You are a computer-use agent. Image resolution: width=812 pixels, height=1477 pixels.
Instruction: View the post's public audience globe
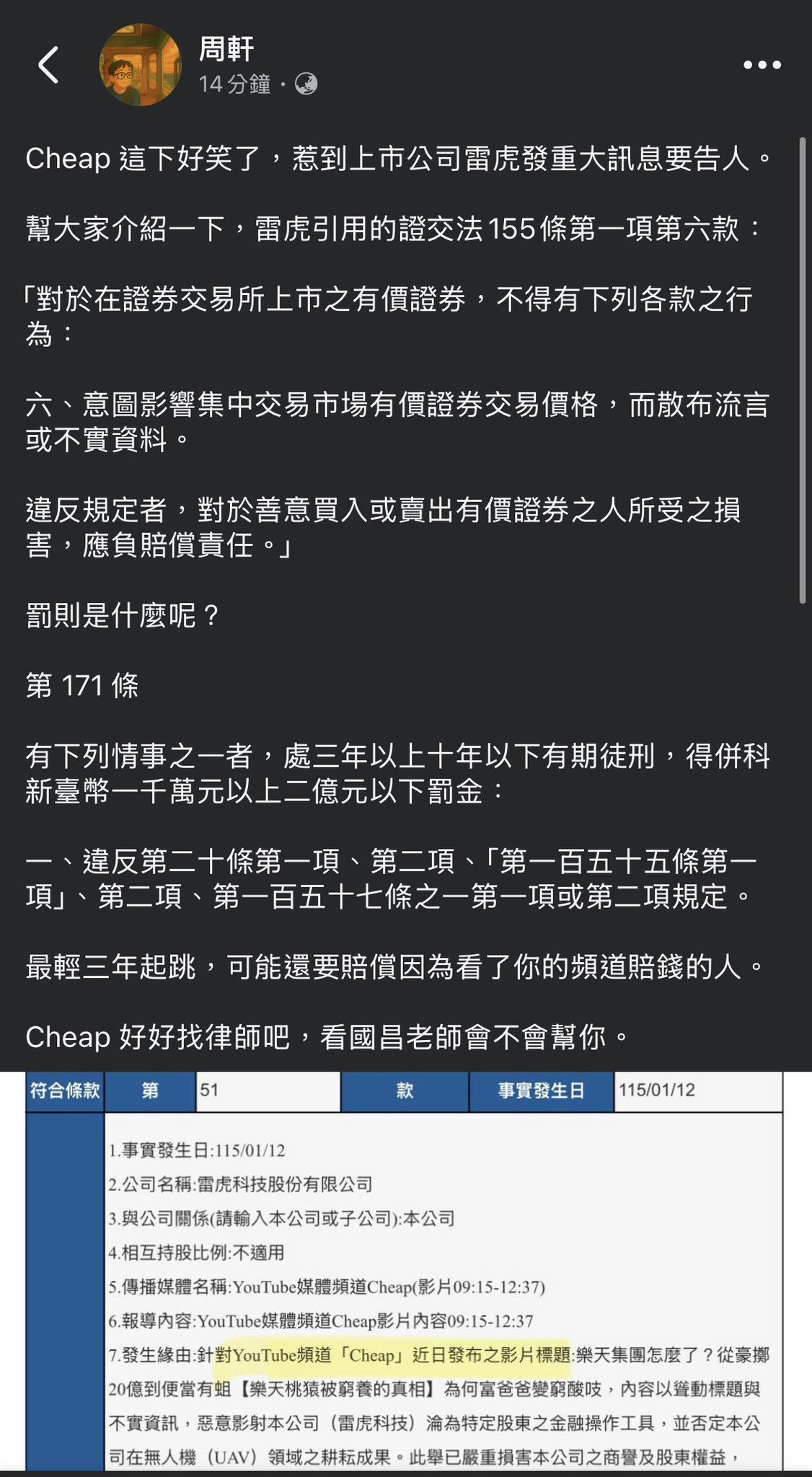point(306,84)
